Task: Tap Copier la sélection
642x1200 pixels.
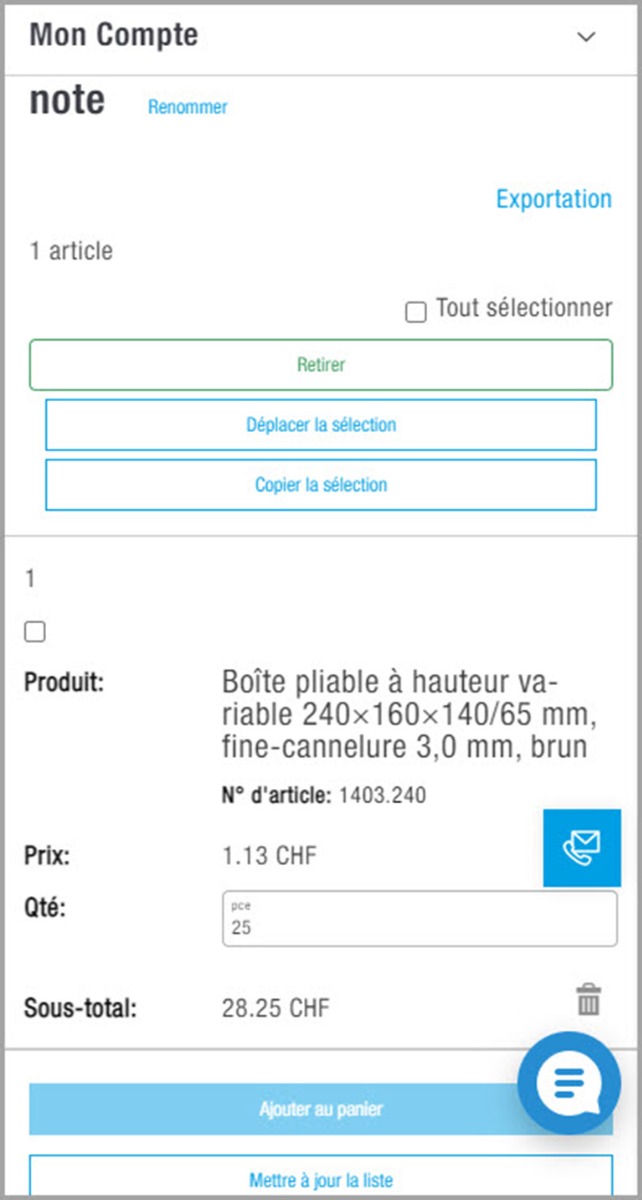Action: tap(321, 485)
